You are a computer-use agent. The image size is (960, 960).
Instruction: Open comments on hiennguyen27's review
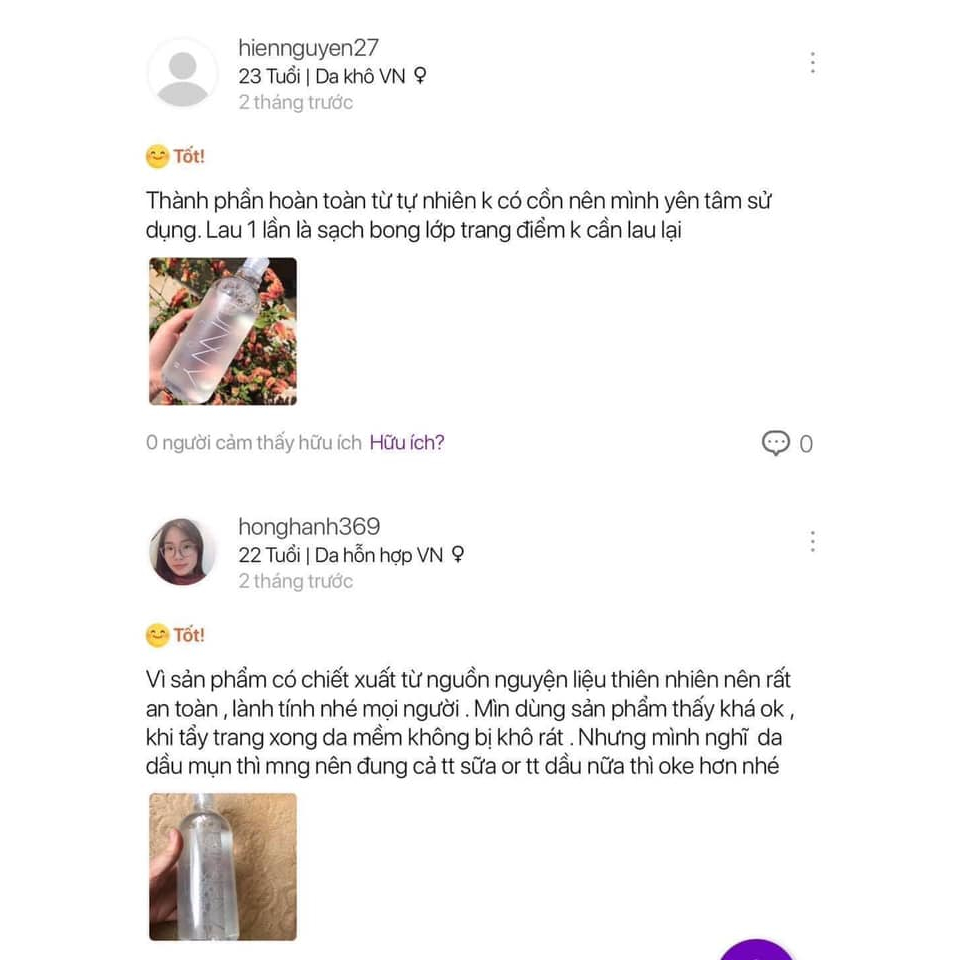(777, 443)
